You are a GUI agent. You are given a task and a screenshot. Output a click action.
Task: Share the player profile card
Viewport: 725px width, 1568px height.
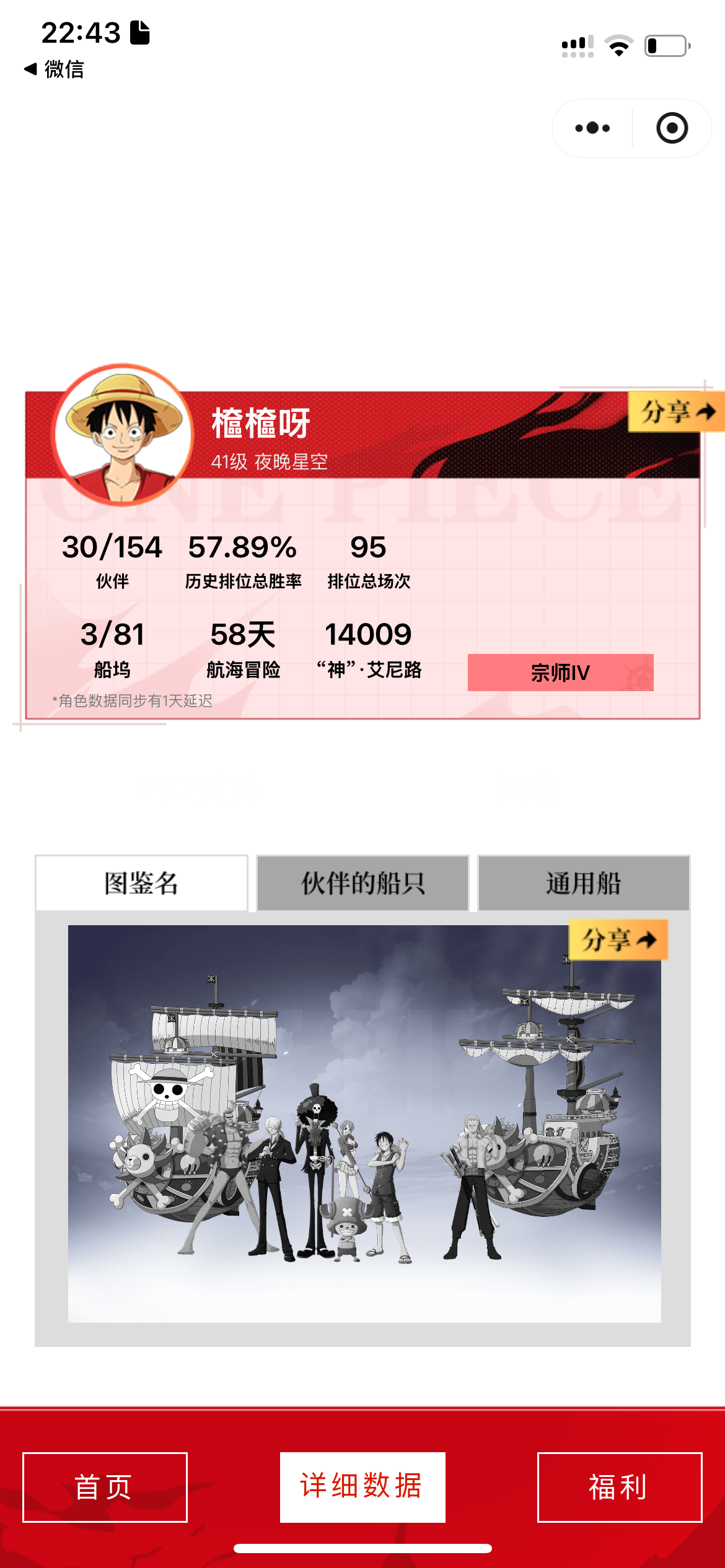(676, 411)
